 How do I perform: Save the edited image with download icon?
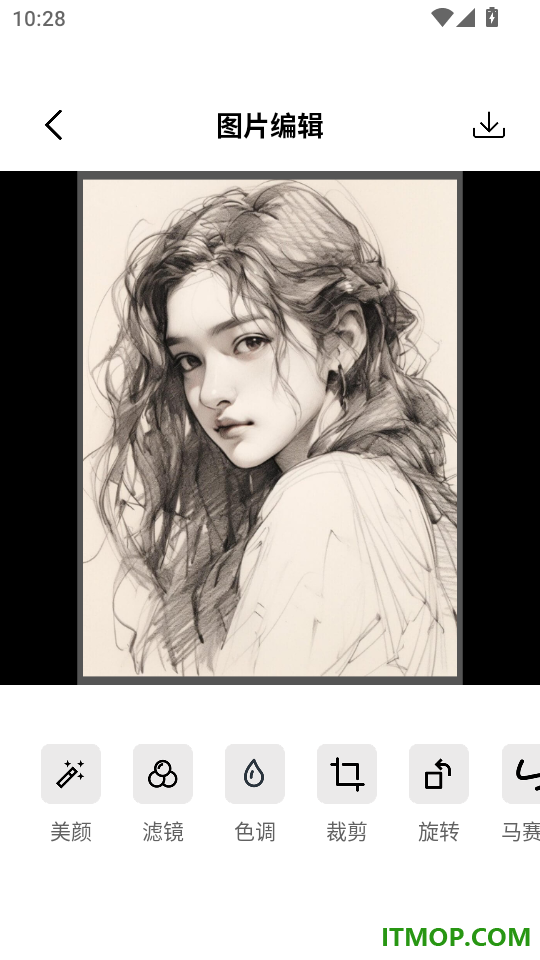click(489, 125)
